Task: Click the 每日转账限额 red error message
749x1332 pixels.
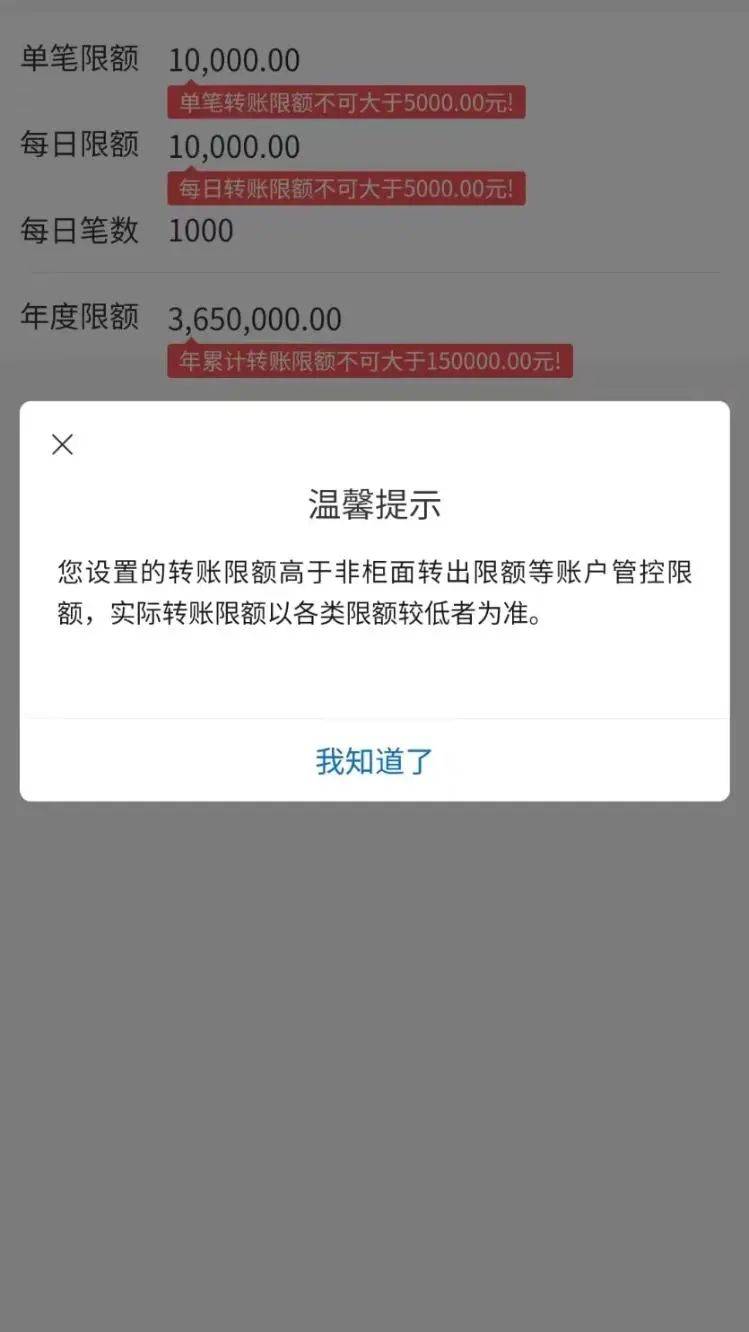Action: pos(346,188)
